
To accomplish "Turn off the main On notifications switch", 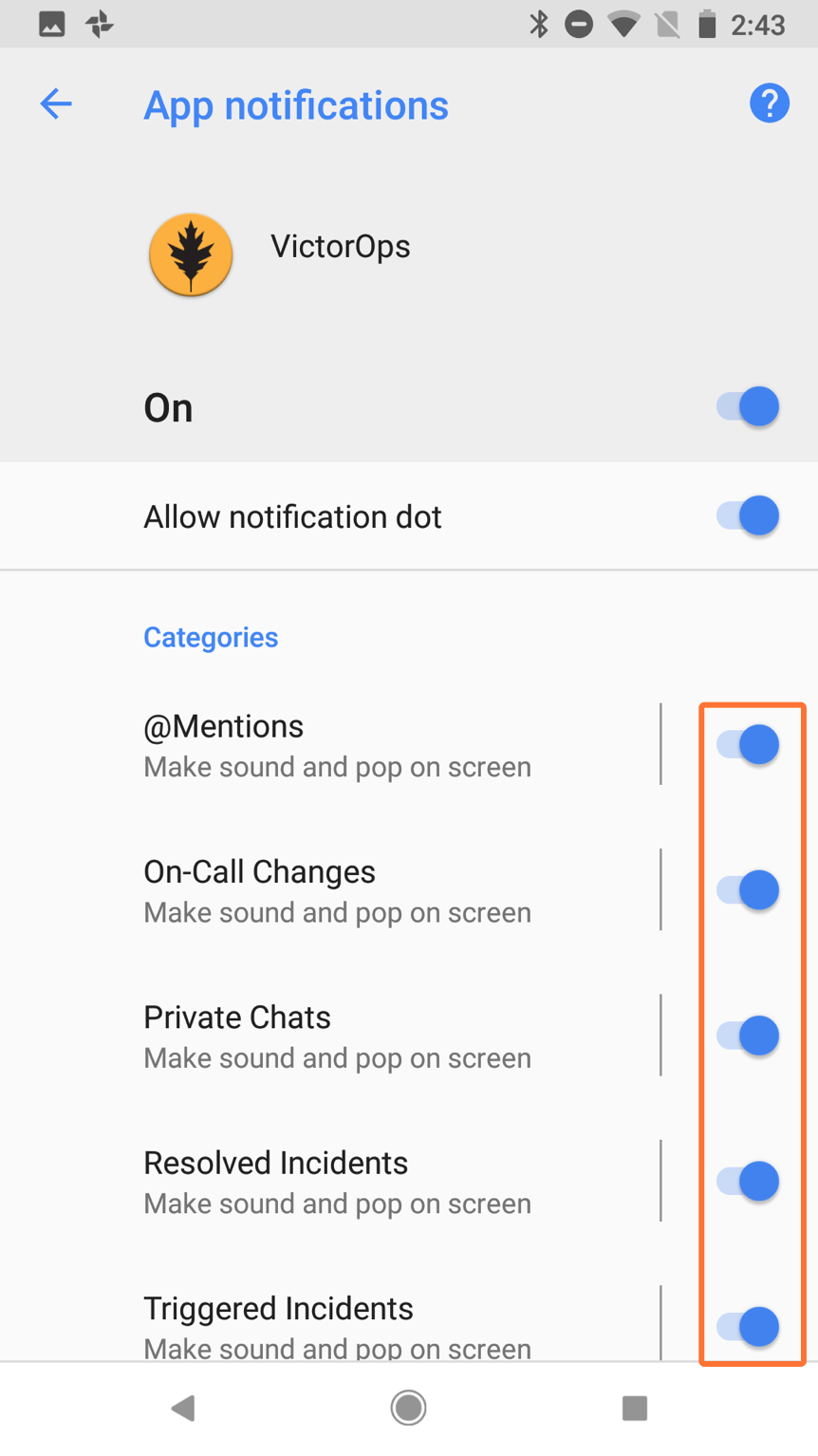I will point(748,406).
